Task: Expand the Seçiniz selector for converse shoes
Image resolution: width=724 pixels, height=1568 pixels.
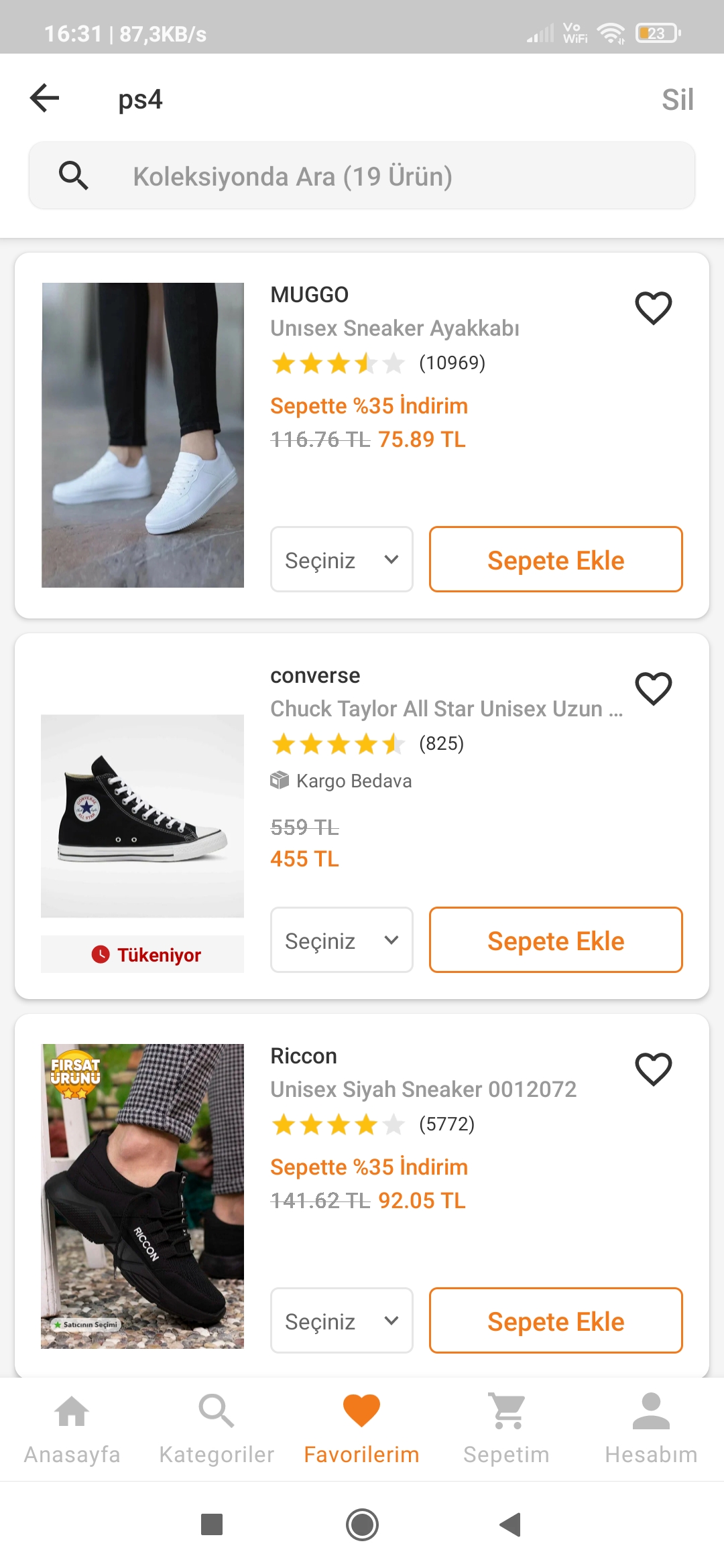Action: 341,940
